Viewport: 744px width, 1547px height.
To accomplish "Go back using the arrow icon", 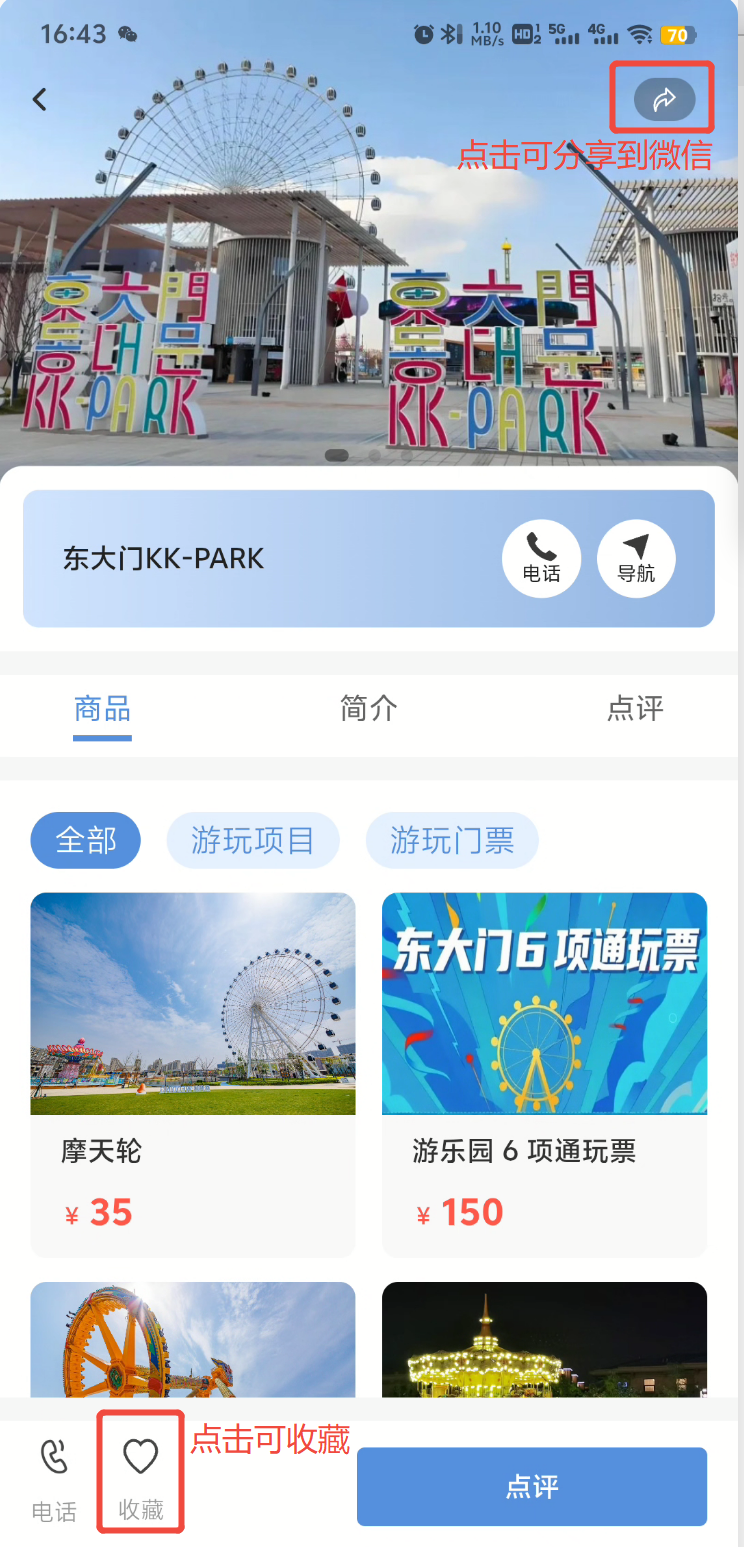I will (40, 99).
